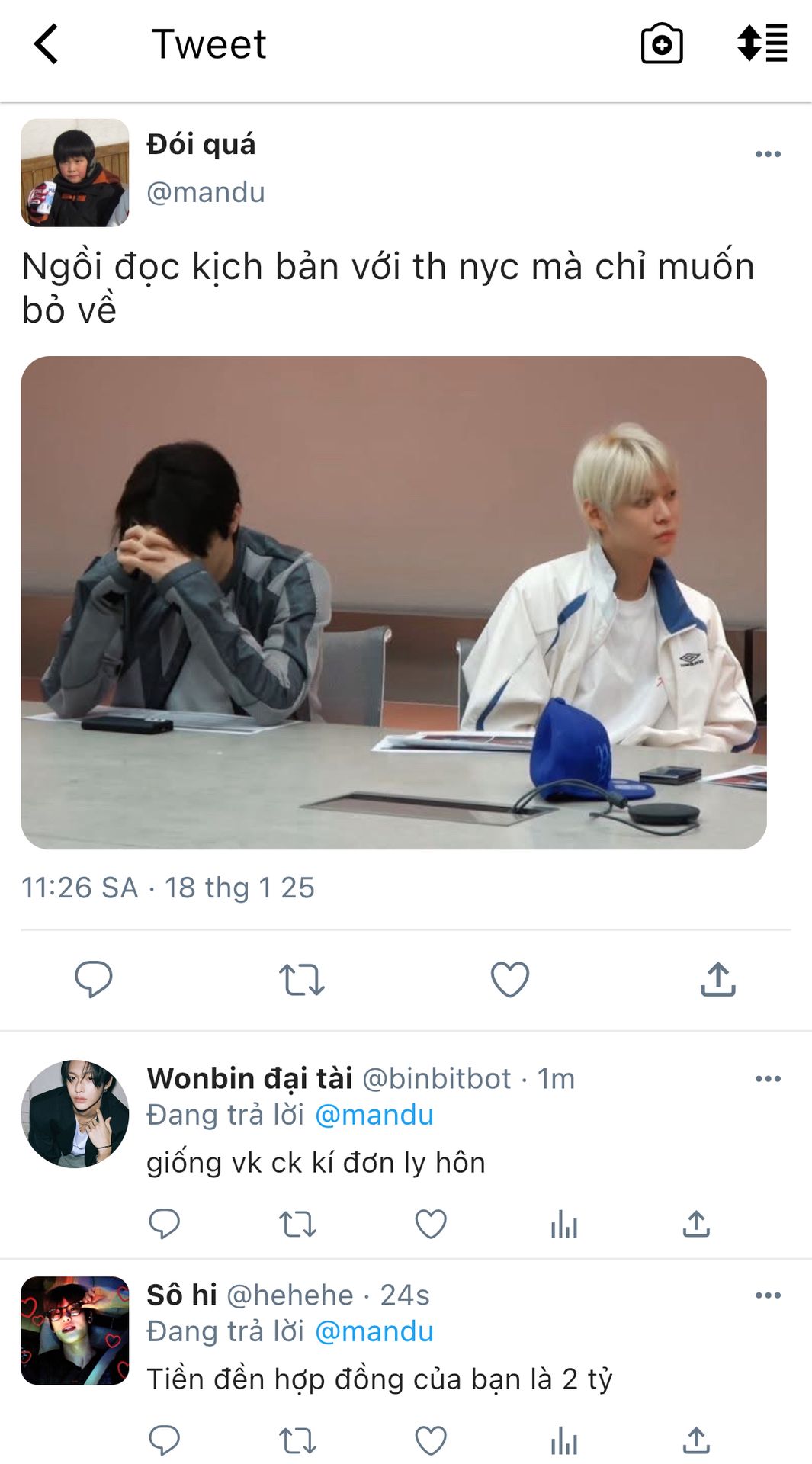This screenshot has width=812, height=1464.
Task: View the tweet's photo full screen
Action: click(393, 602)
